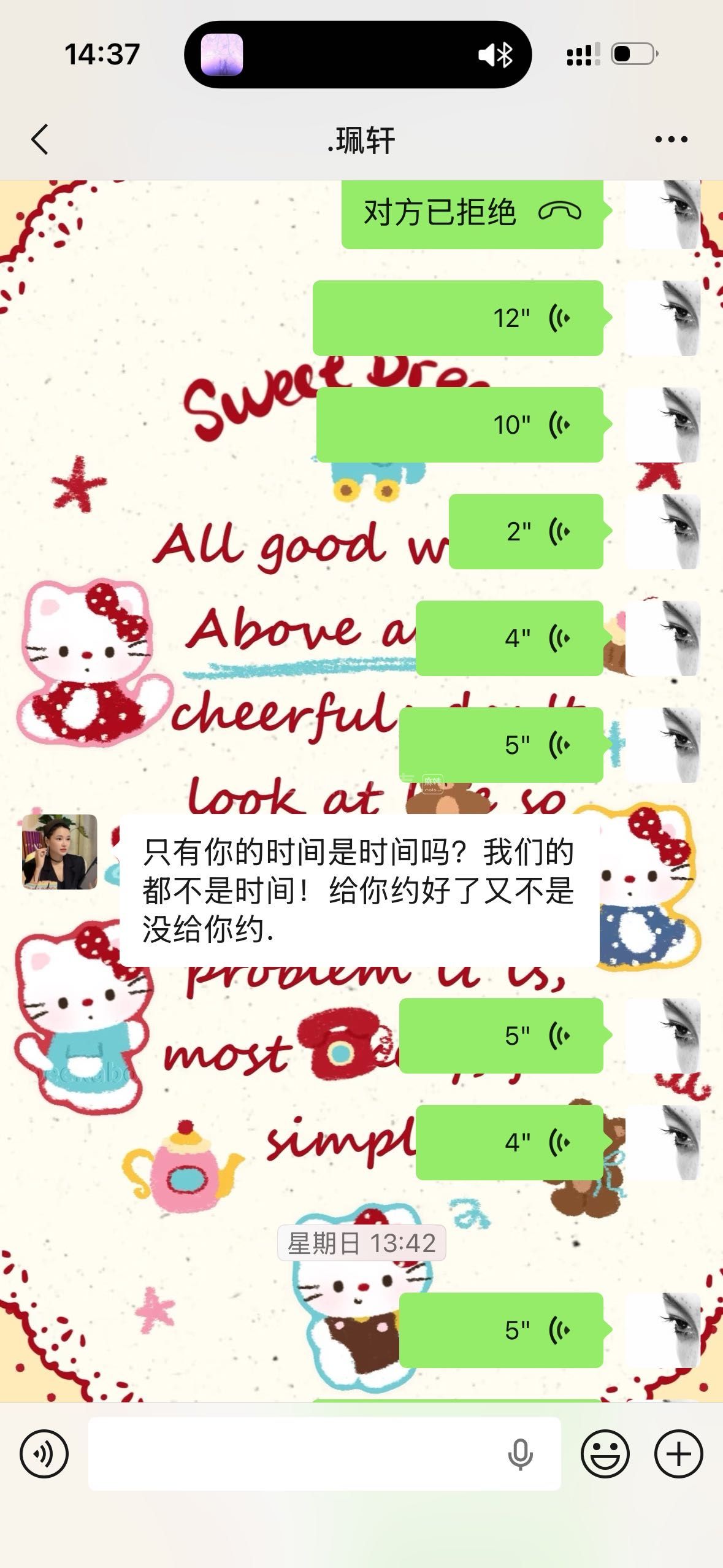Play the 10-second voice message

coord(459,425)
